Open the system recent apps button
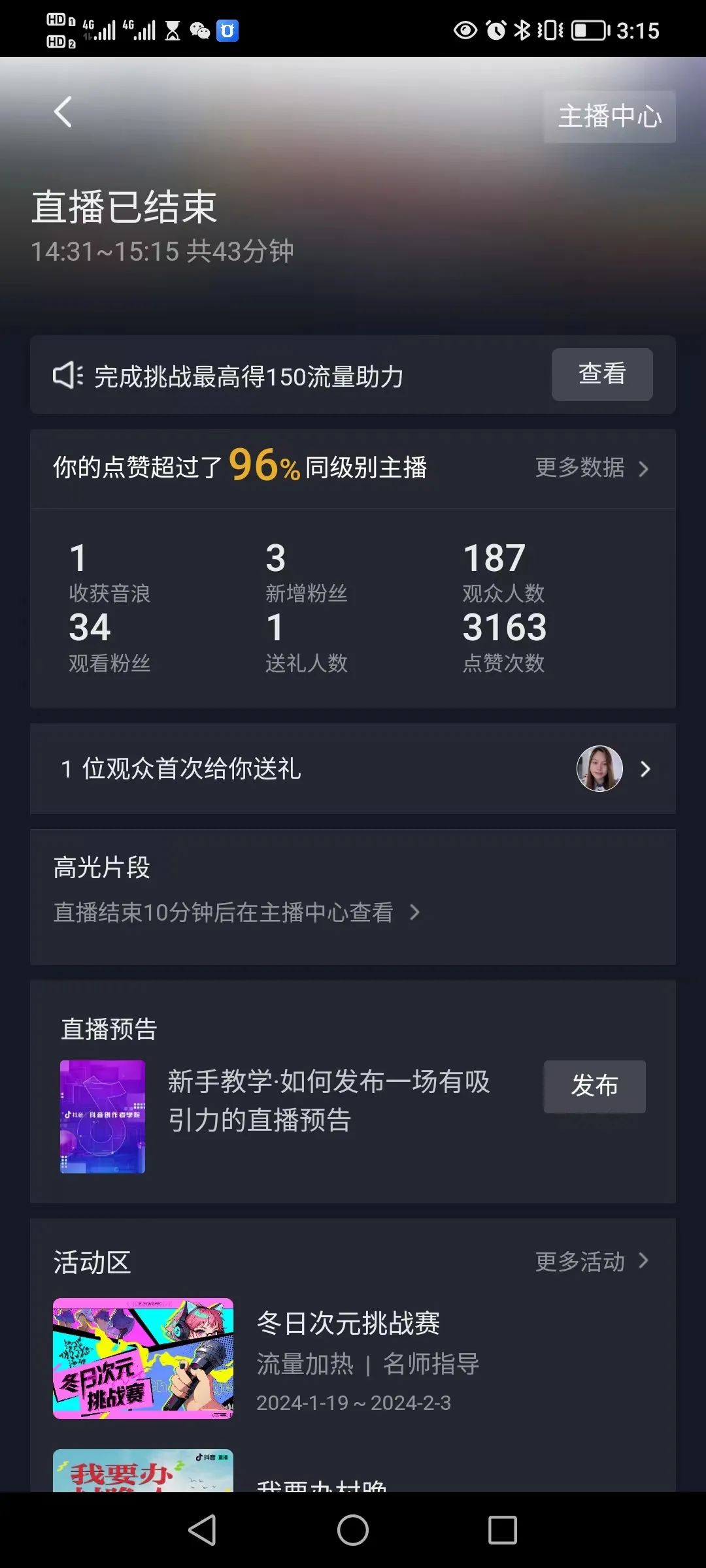706x1568 pixels. click(502, 1530)
